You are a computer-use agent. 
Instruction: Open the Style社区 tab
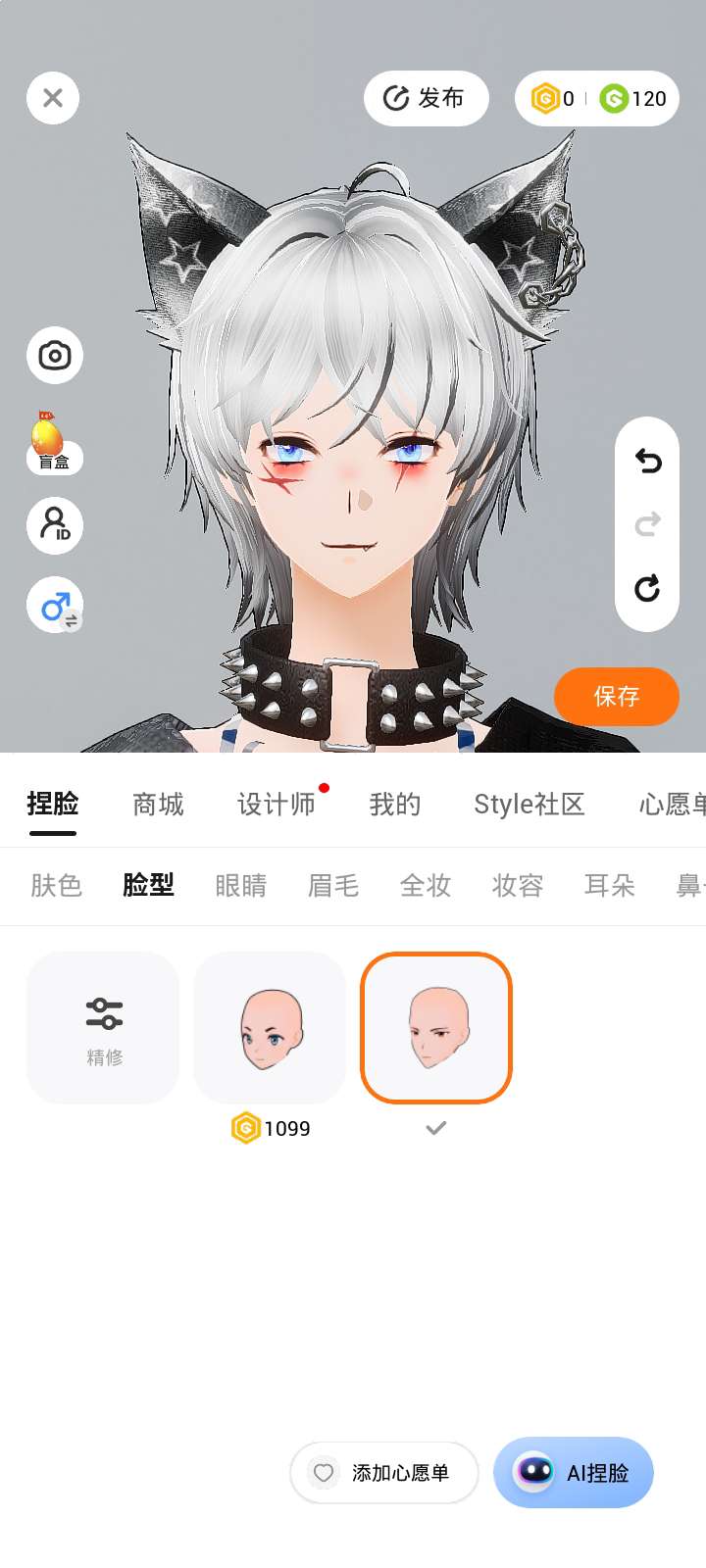coord(529,805)
